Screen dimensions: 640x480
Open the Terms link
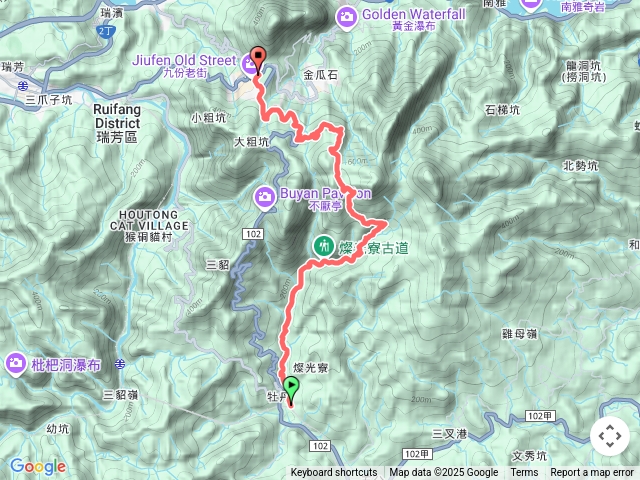(x=524, y=473)
